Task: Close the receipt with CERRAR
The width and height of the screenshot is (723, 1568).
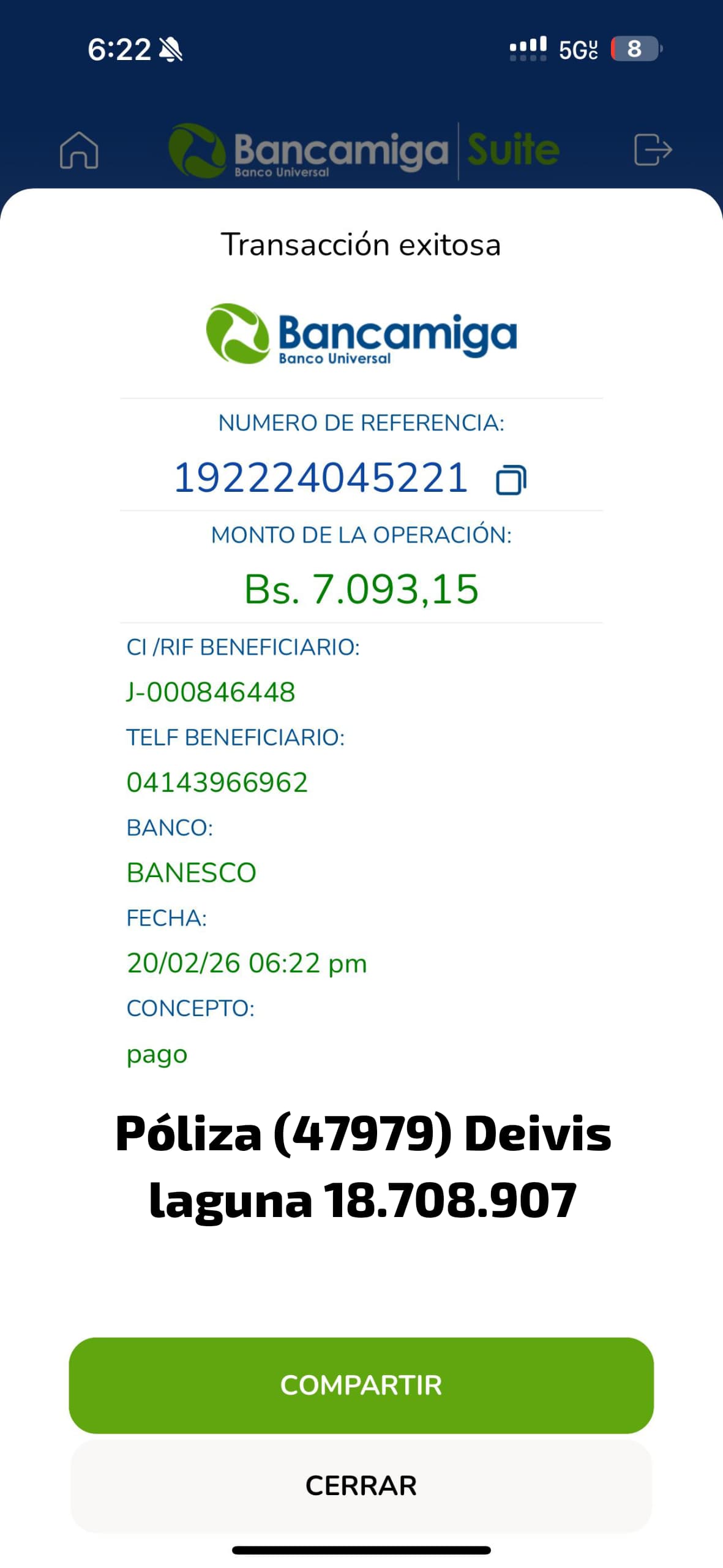Action: coord(361,1485)
